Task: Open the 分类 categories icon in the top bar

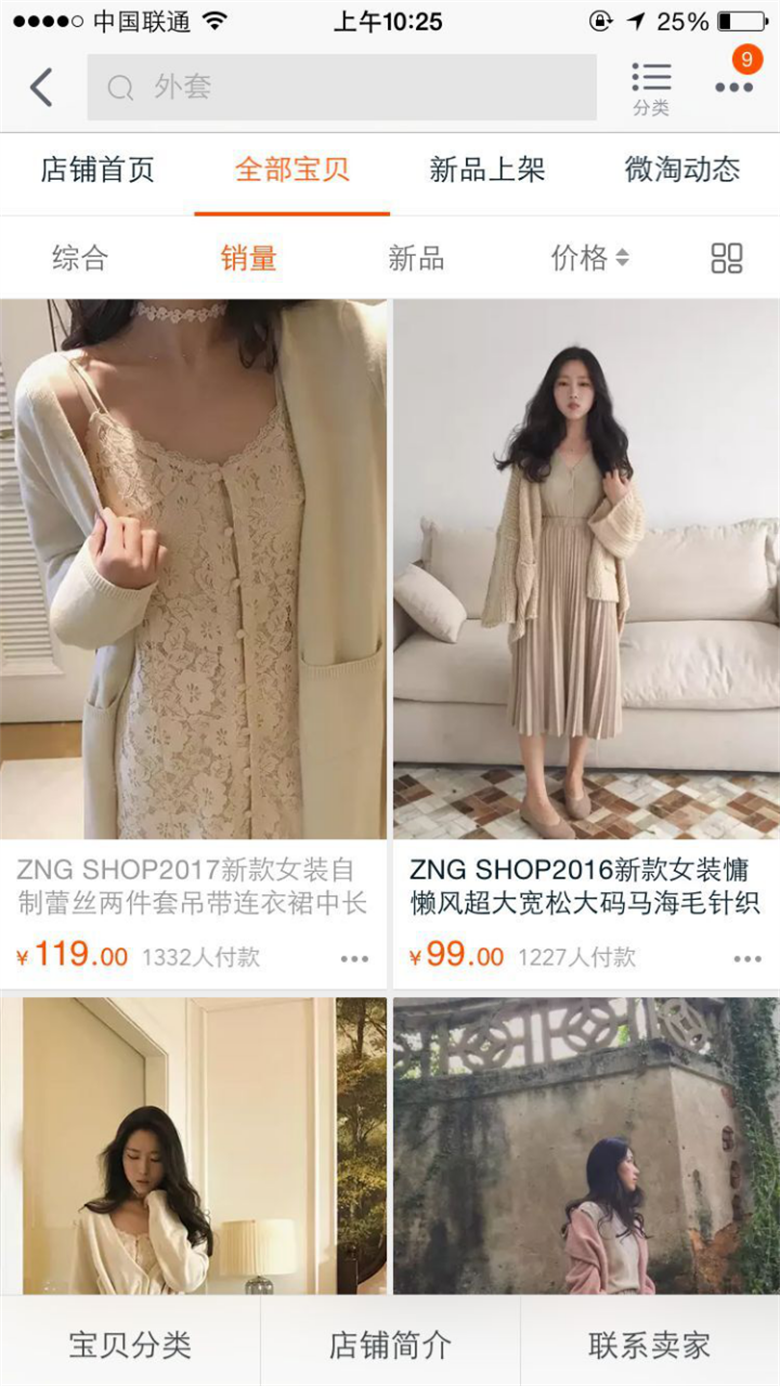Action: (651, 82)
